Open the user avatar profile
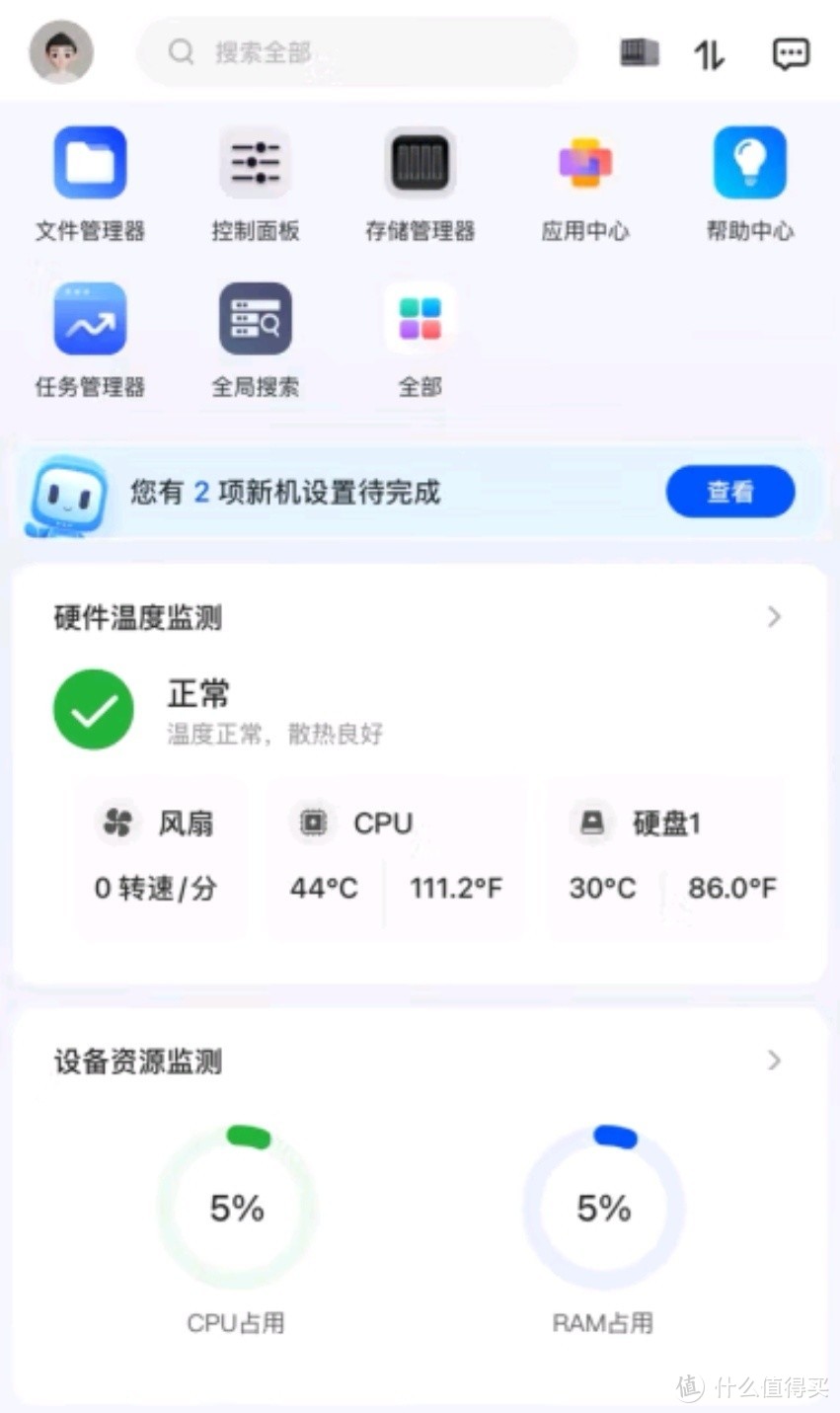This screenshot has width=840, height=1413. [60, 51]
